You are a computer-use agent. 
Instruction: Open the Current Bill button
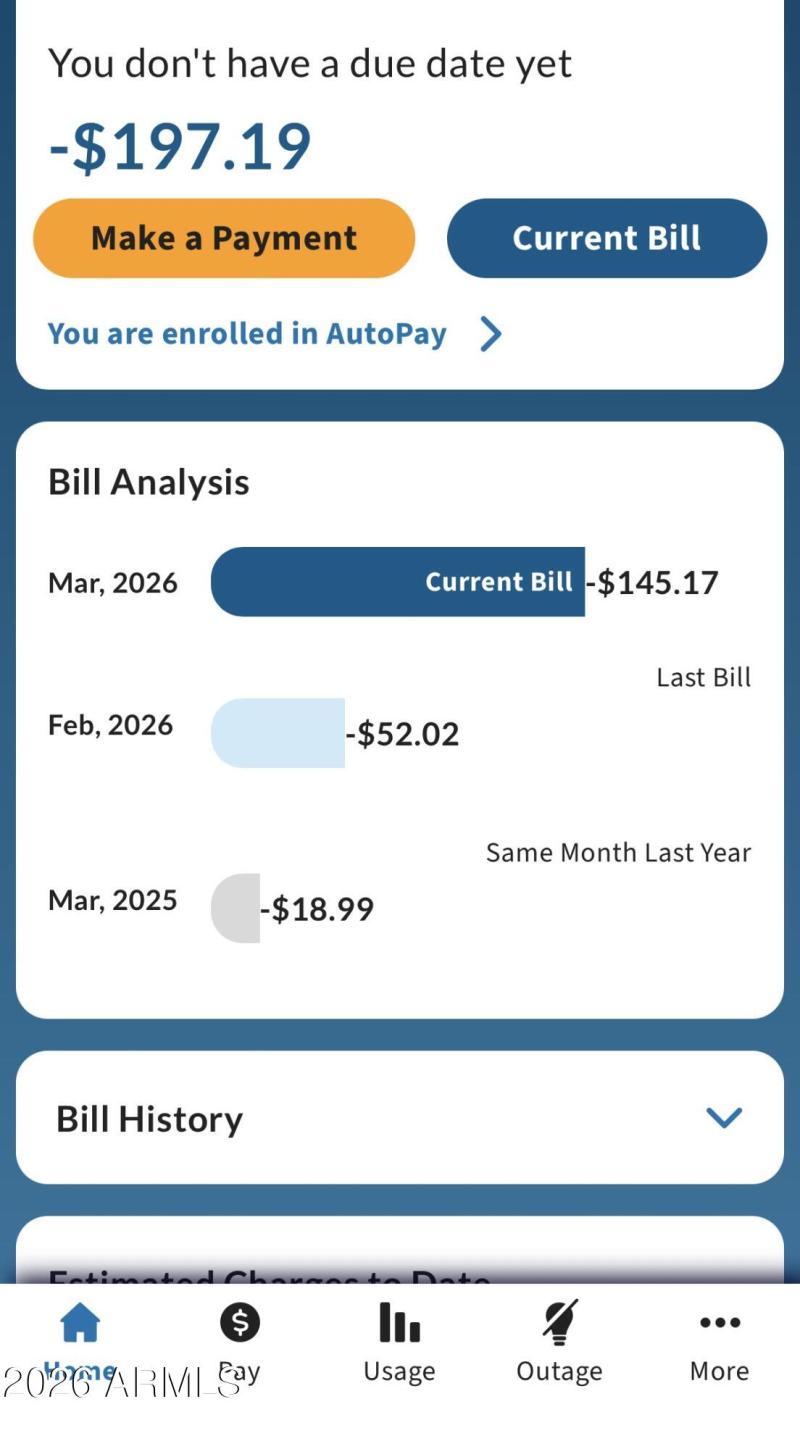coord(607,238)
